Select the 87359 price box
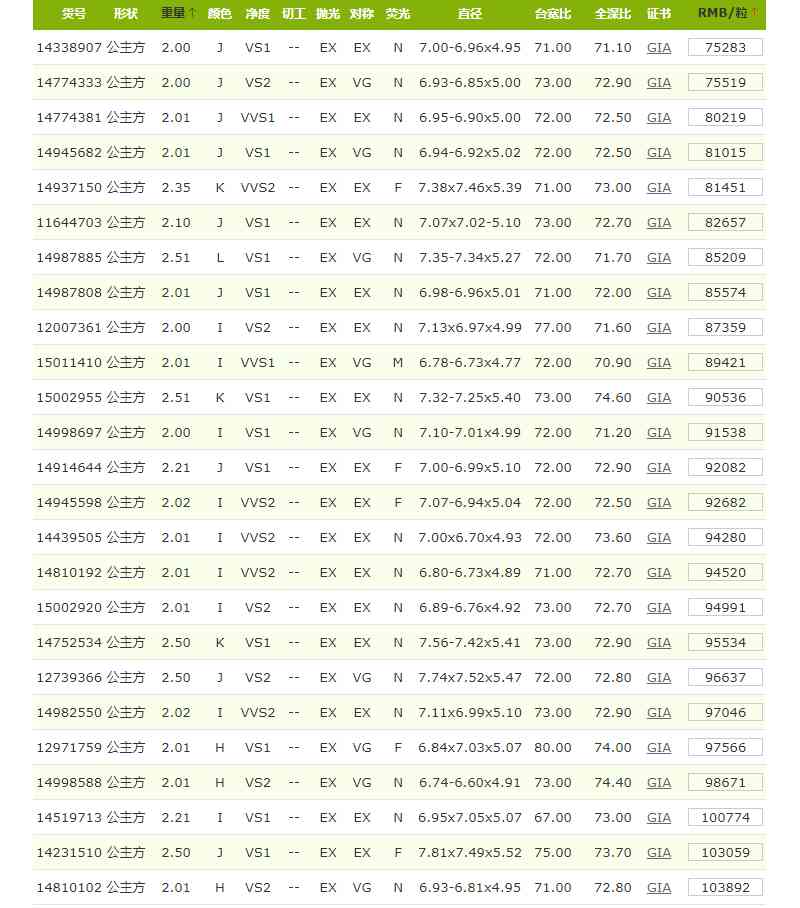800x908 pixels. click(726, 328)
